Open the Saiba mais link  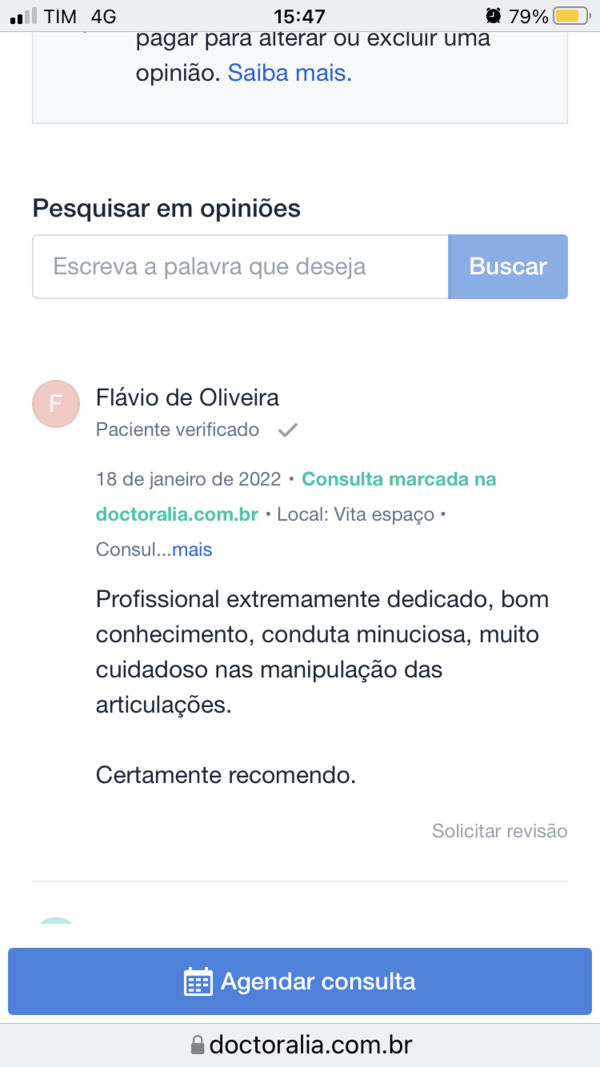(x=290, y=73)
